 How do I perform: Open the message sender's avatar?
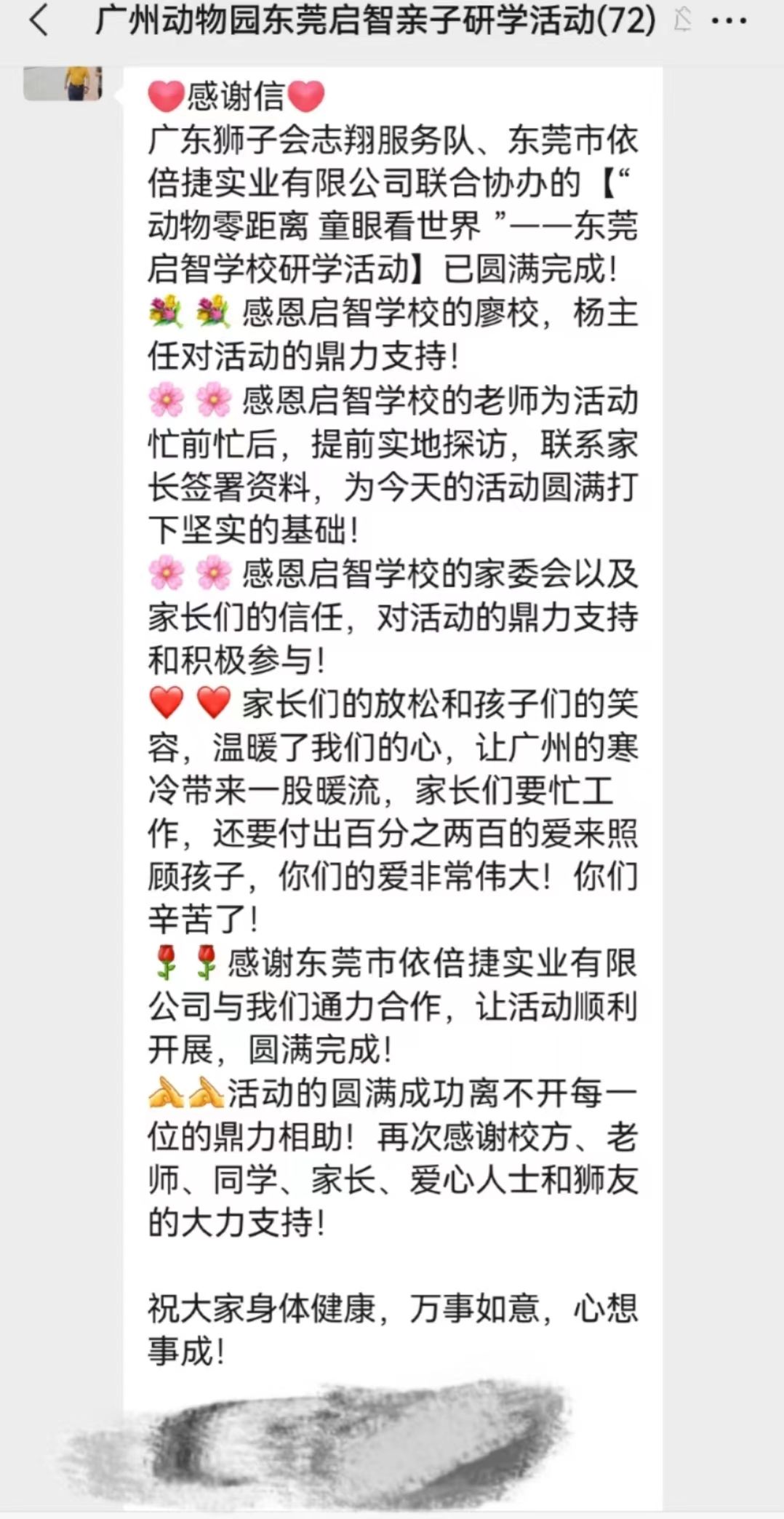[x=63, y=83]
